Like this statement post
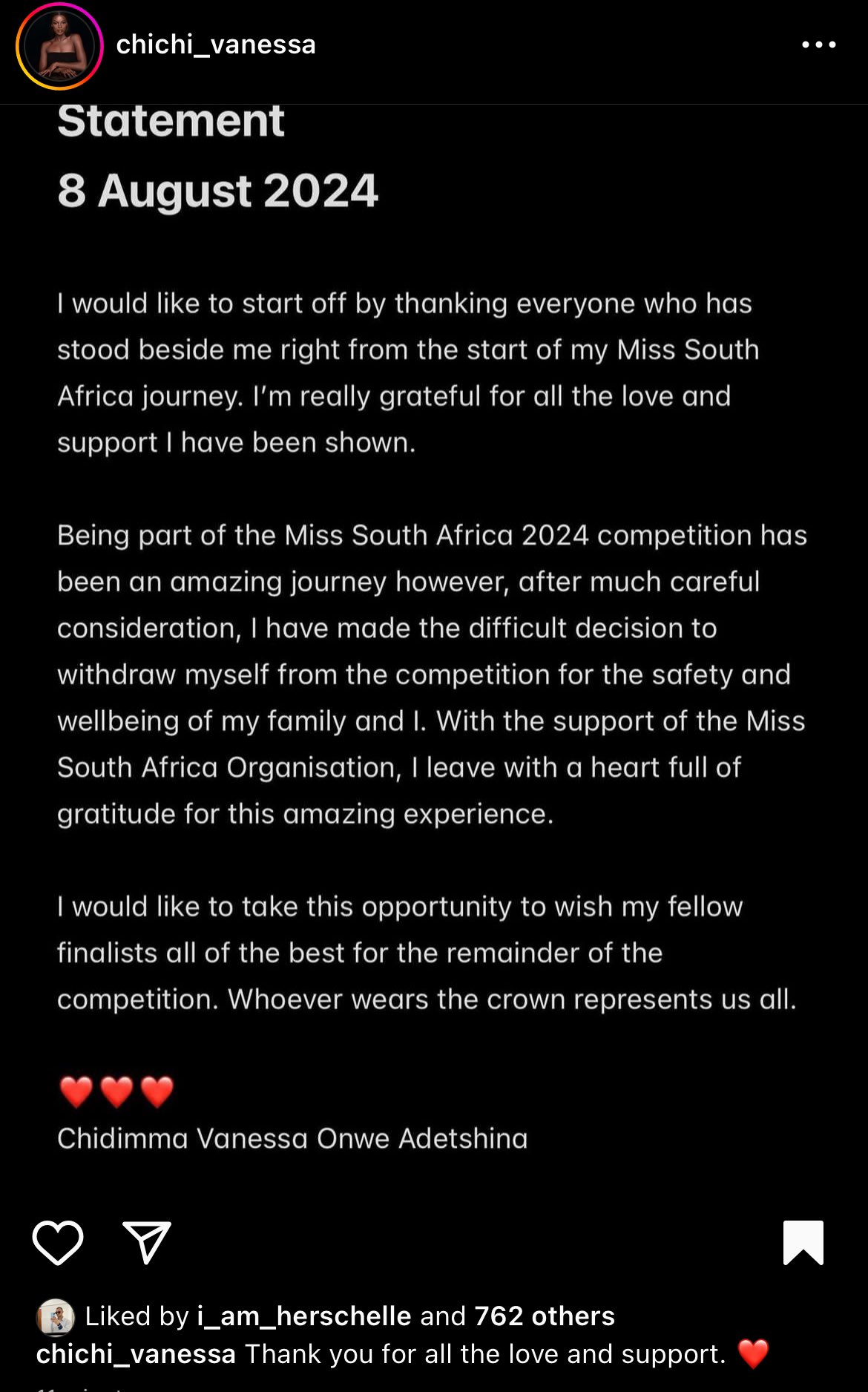 click(x=58, y=1242)
